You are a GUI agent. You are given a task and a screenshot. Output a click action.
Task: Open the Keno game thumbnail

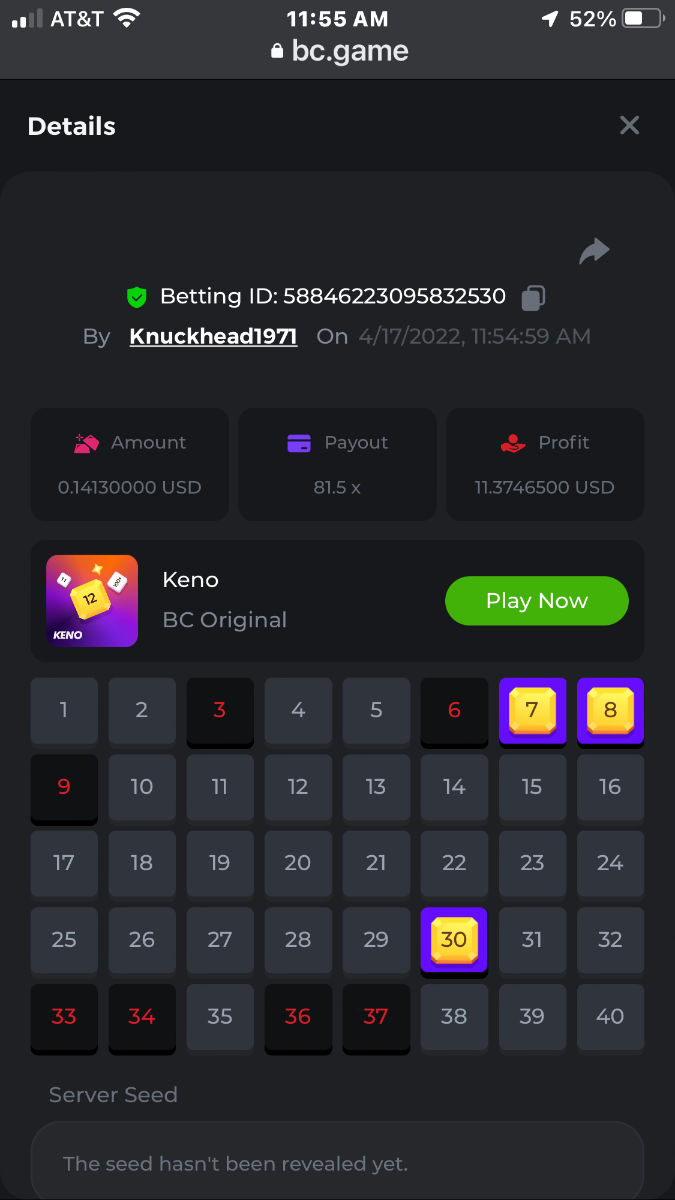tap(92, 601)
